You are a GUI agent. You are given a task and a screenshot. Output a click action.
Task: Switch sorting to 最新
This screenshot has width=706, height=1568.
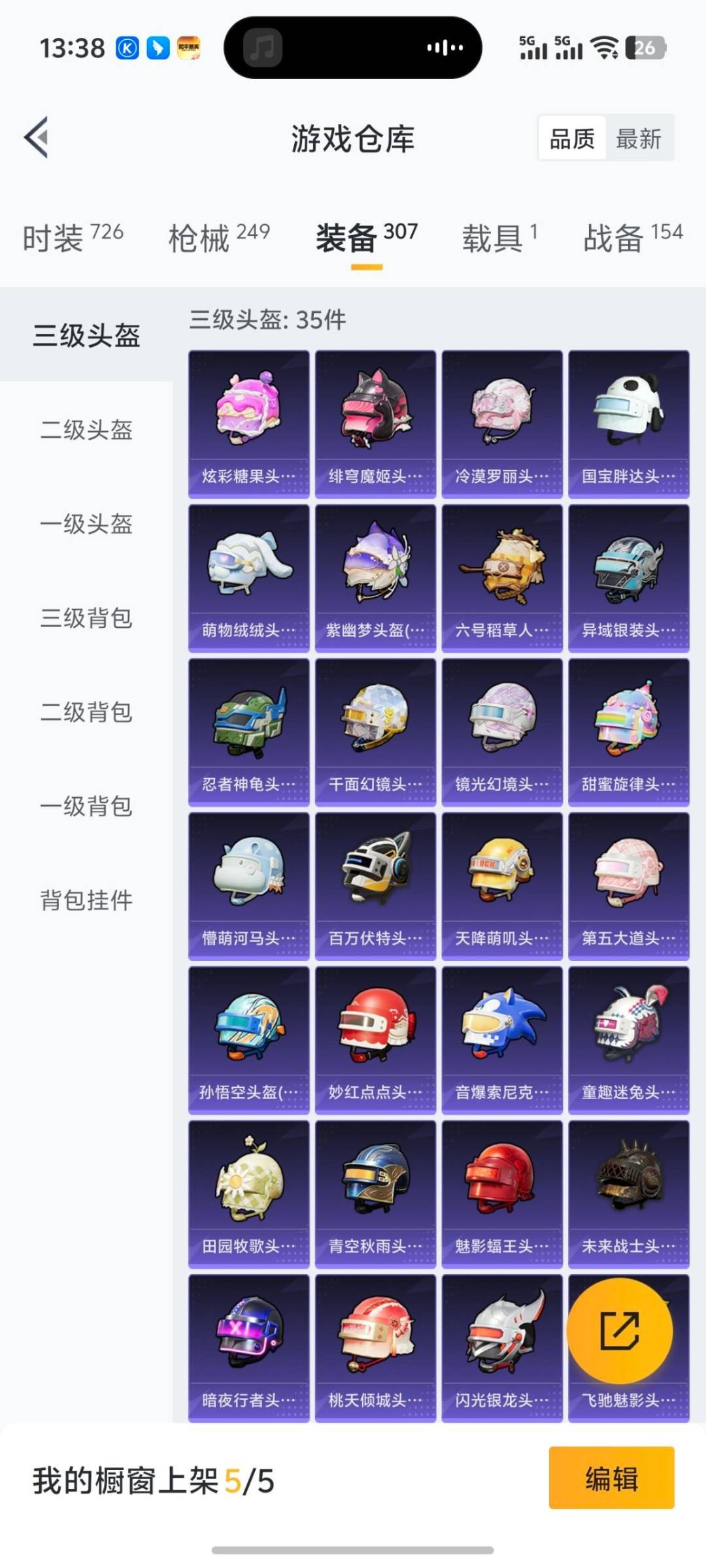[639, 138]
